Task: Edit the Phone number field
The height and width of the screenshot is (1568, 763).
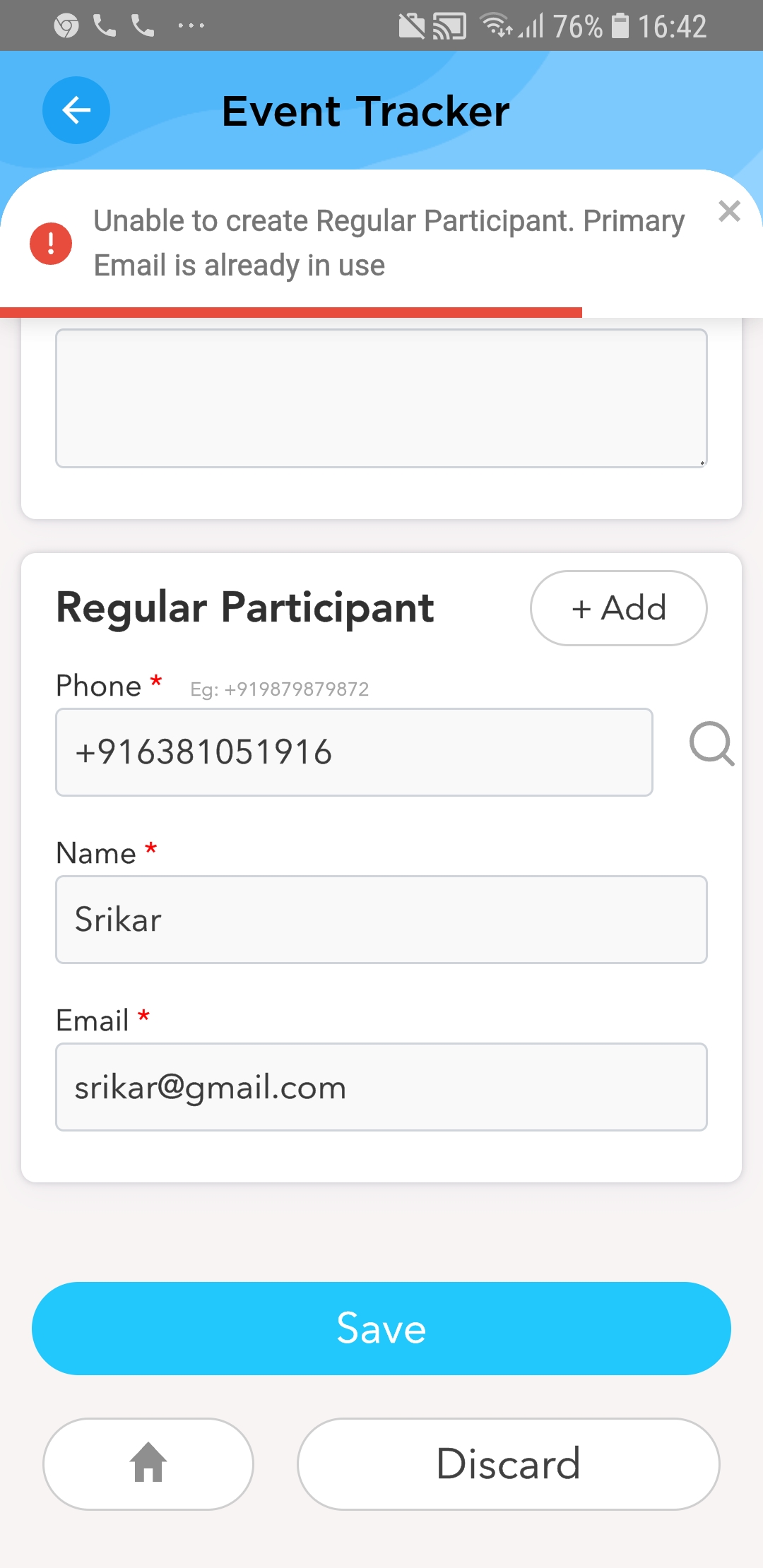Action: (x=354, y=752)
